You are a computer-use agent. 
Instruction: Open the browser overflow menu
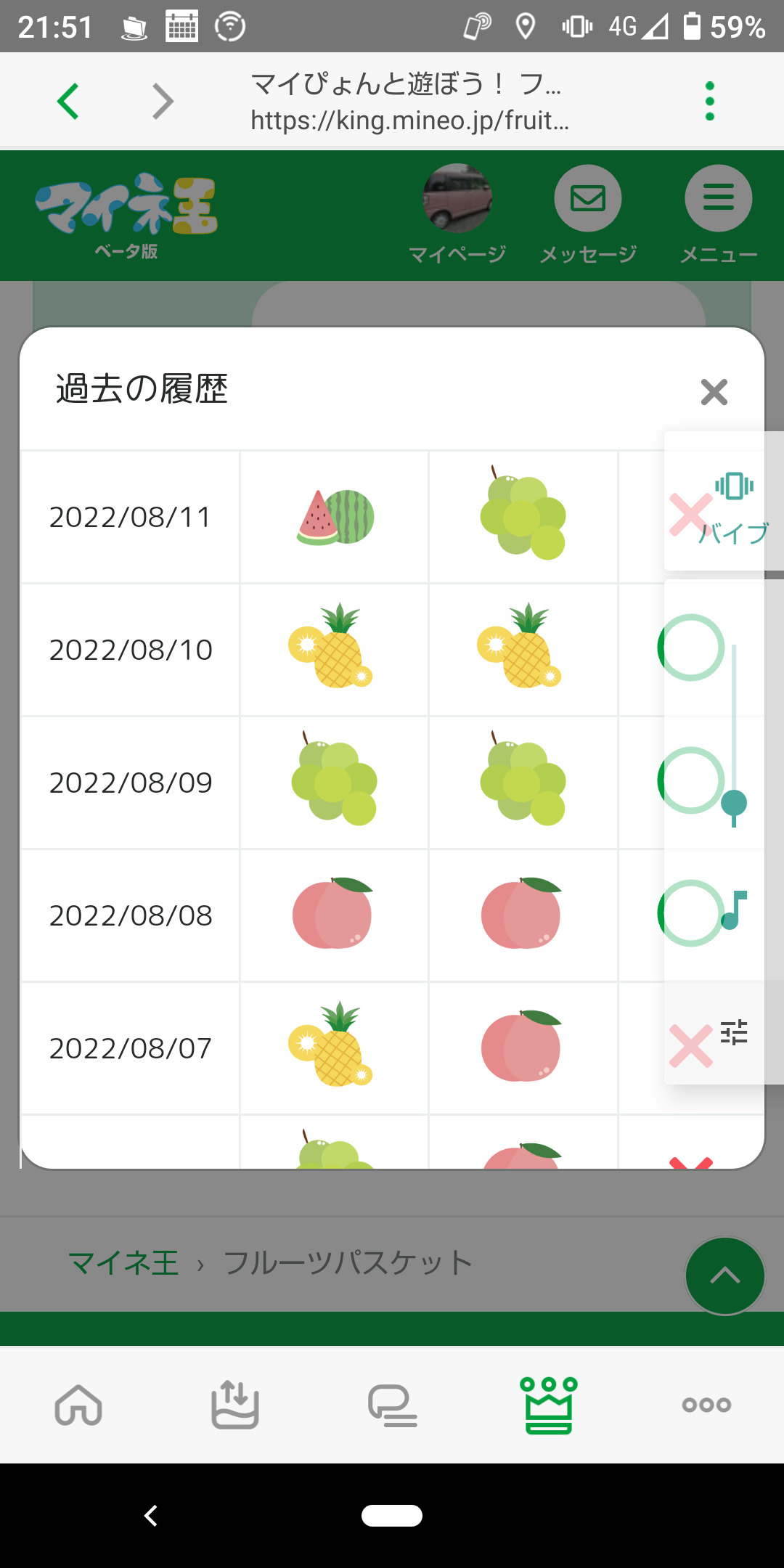[709, 101]
